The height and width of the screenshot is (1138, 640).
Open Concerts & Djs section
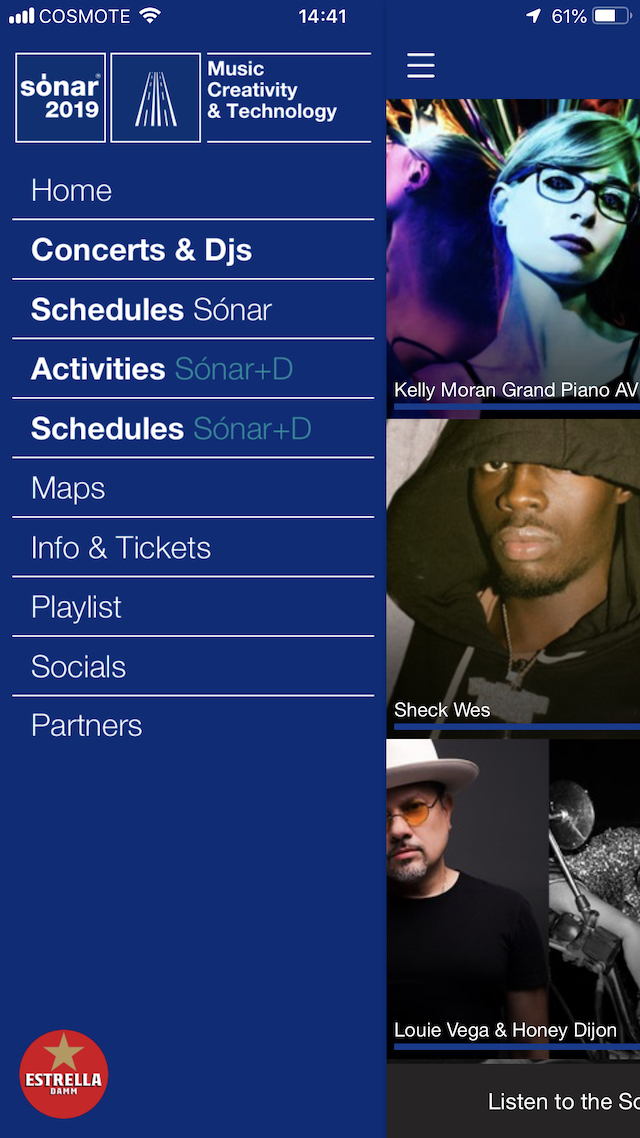click(x=141, y=250)
